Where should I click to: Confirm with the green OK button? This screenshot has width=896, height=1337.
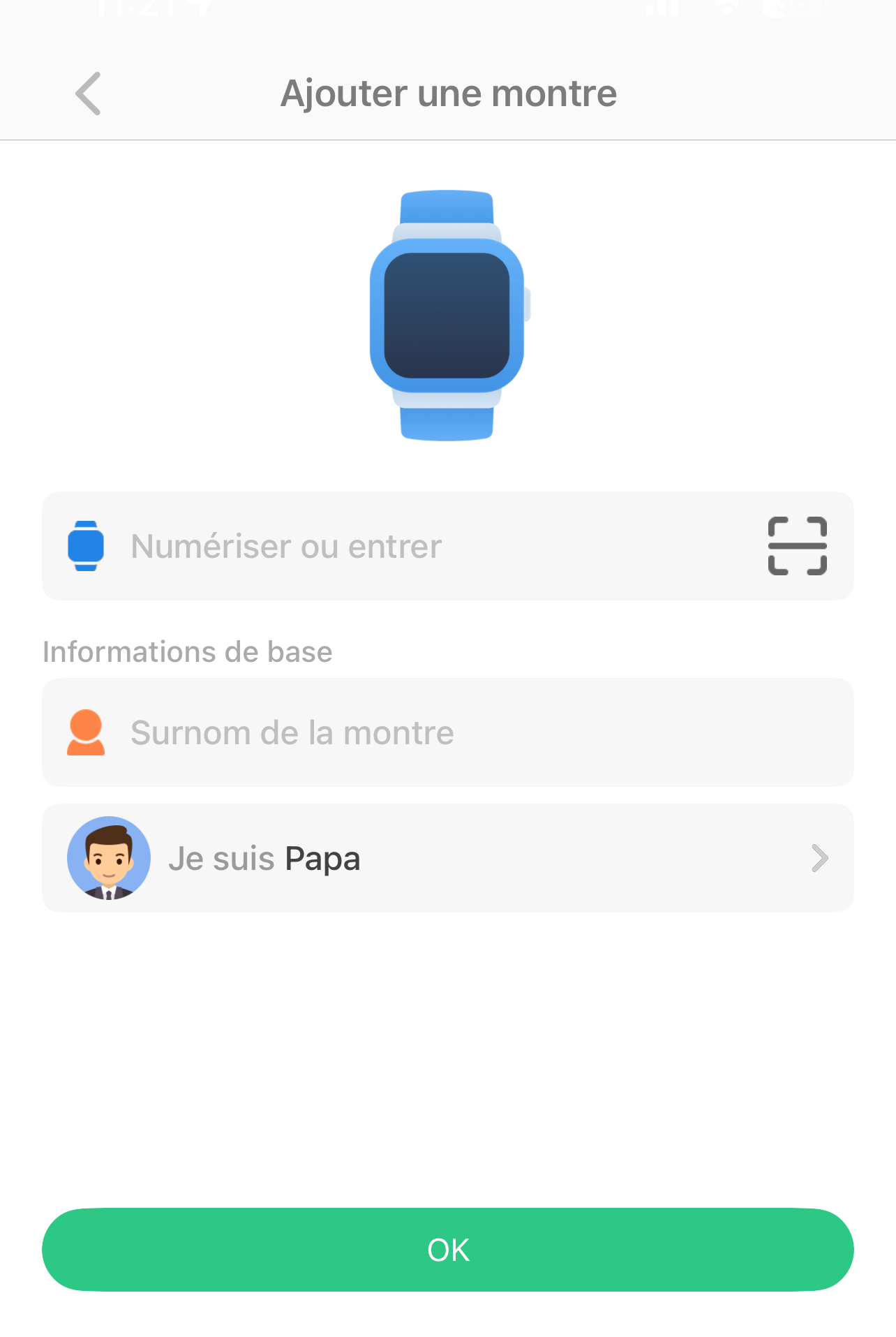point(447,1250)
